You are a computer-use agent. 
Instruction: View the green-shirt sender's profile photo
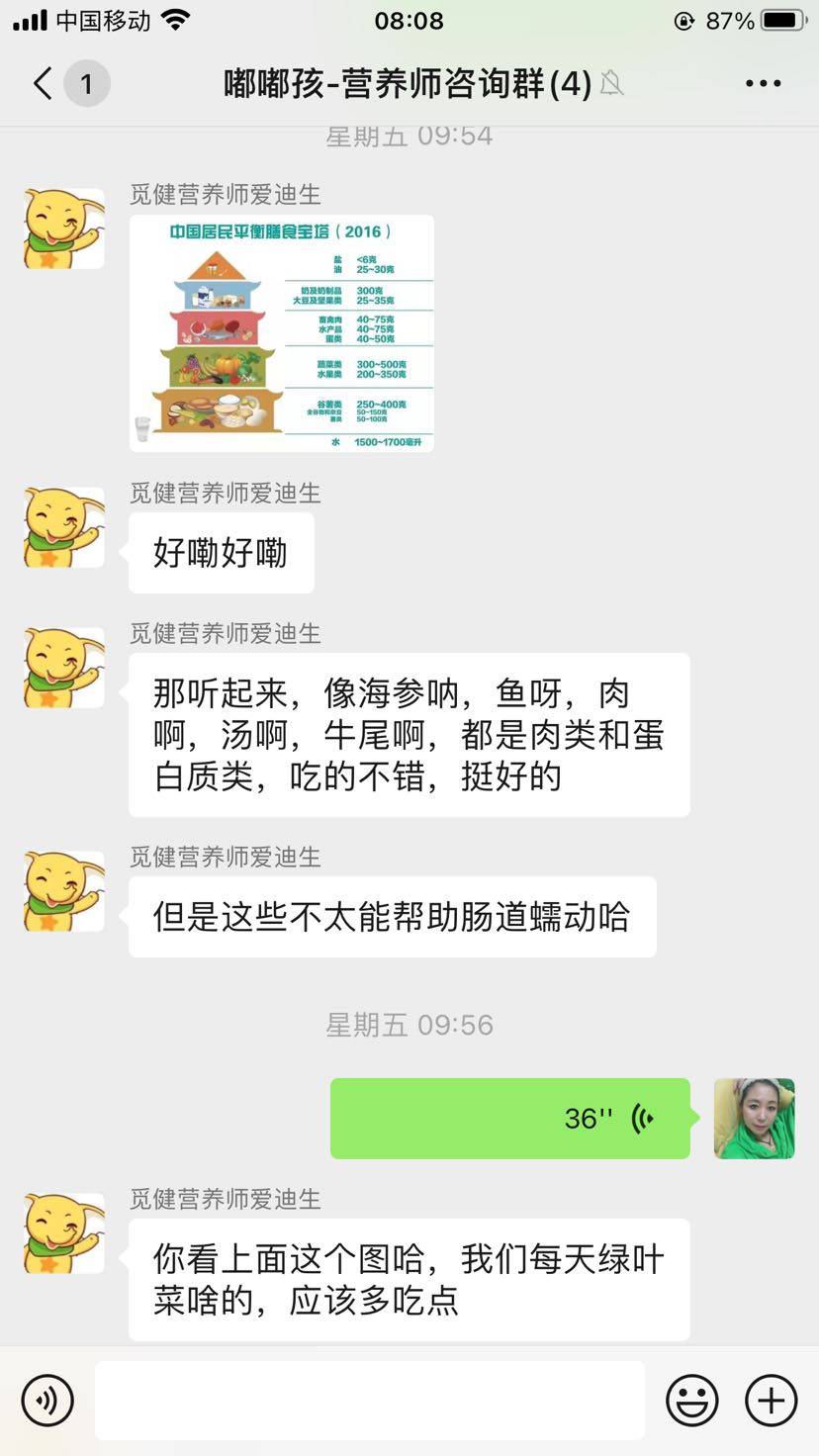coord(754,1119)
